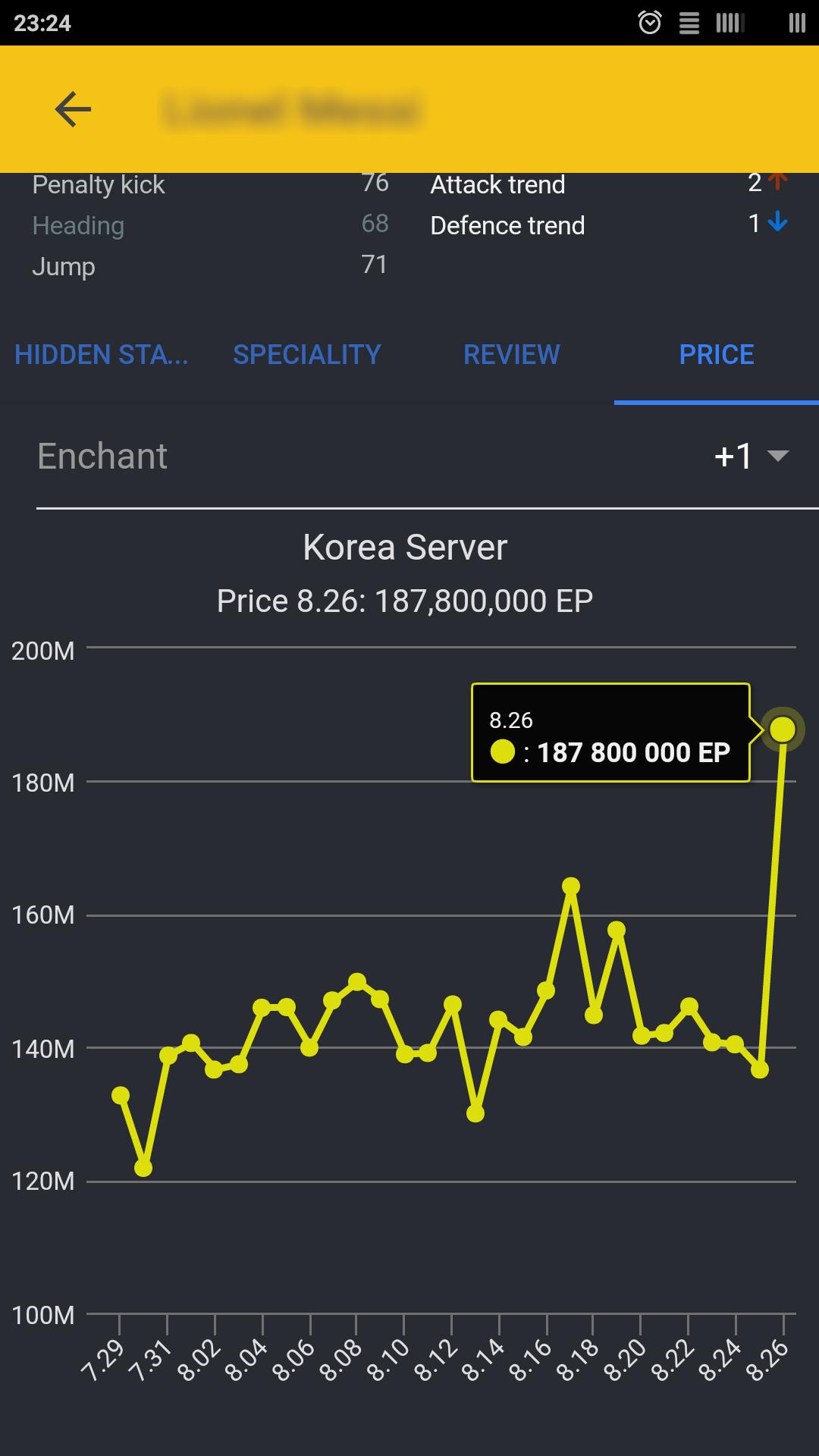Expand the Enchant +1 dropdown
The height and width of the screenshot is (1456, 819).
[751, 456]
